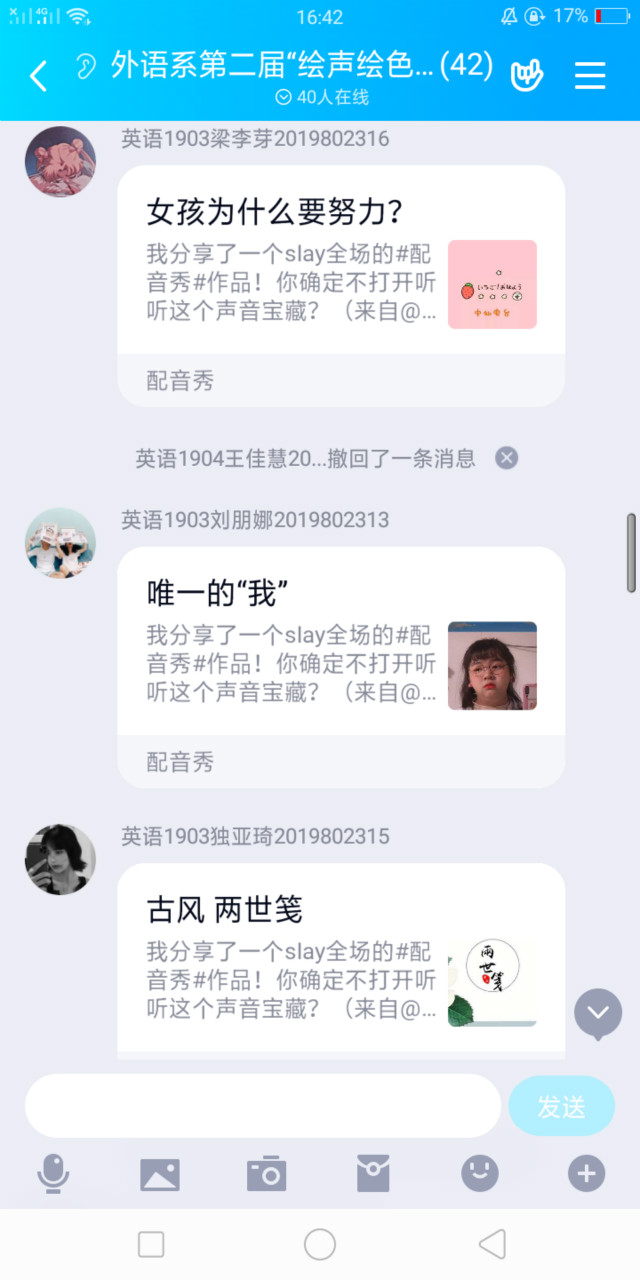Open the camera to take a photo
Viewport: 640px width, 1280px height.
(x=267, y=1173)
